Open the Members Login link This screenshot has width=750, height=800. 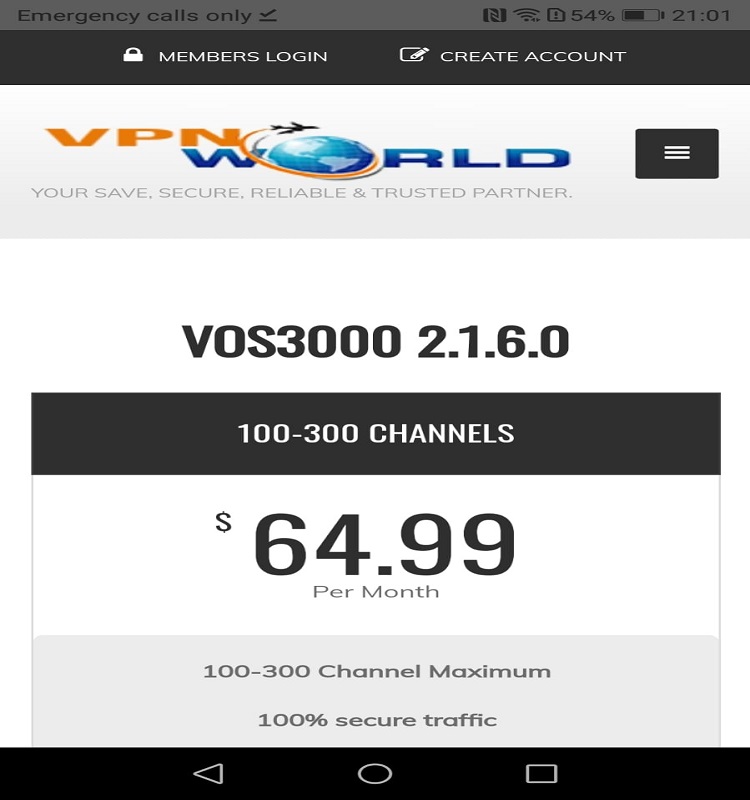coord(226,56)
